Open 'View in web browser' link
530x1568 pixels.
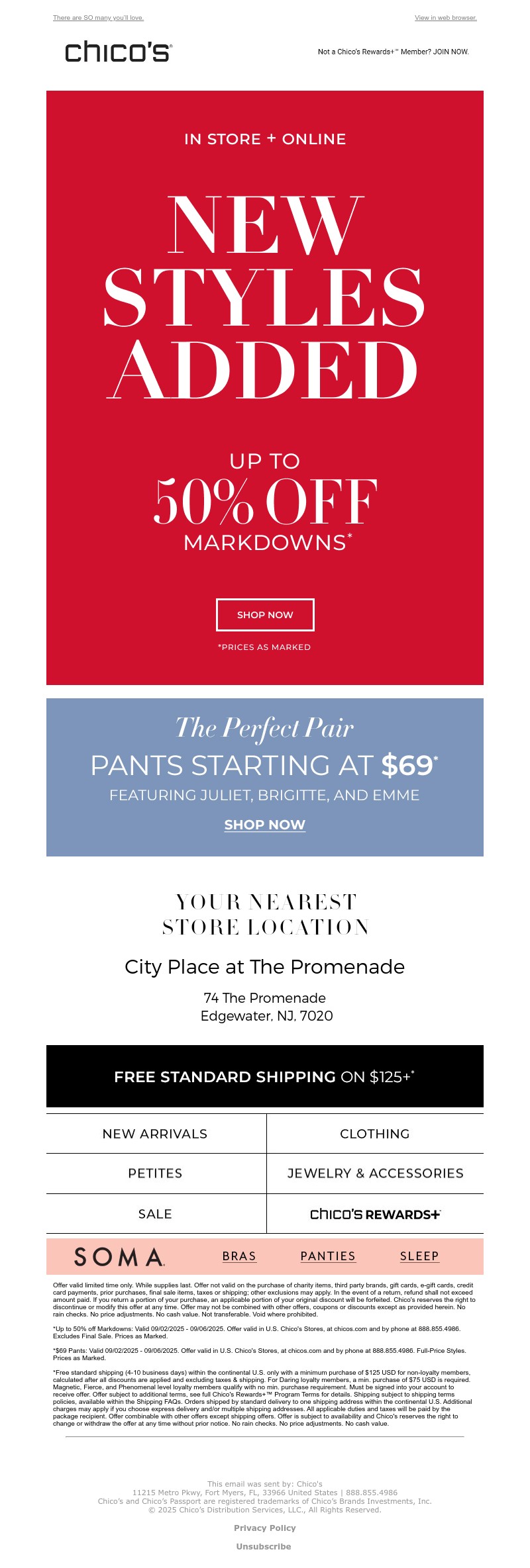click(445, 18)
